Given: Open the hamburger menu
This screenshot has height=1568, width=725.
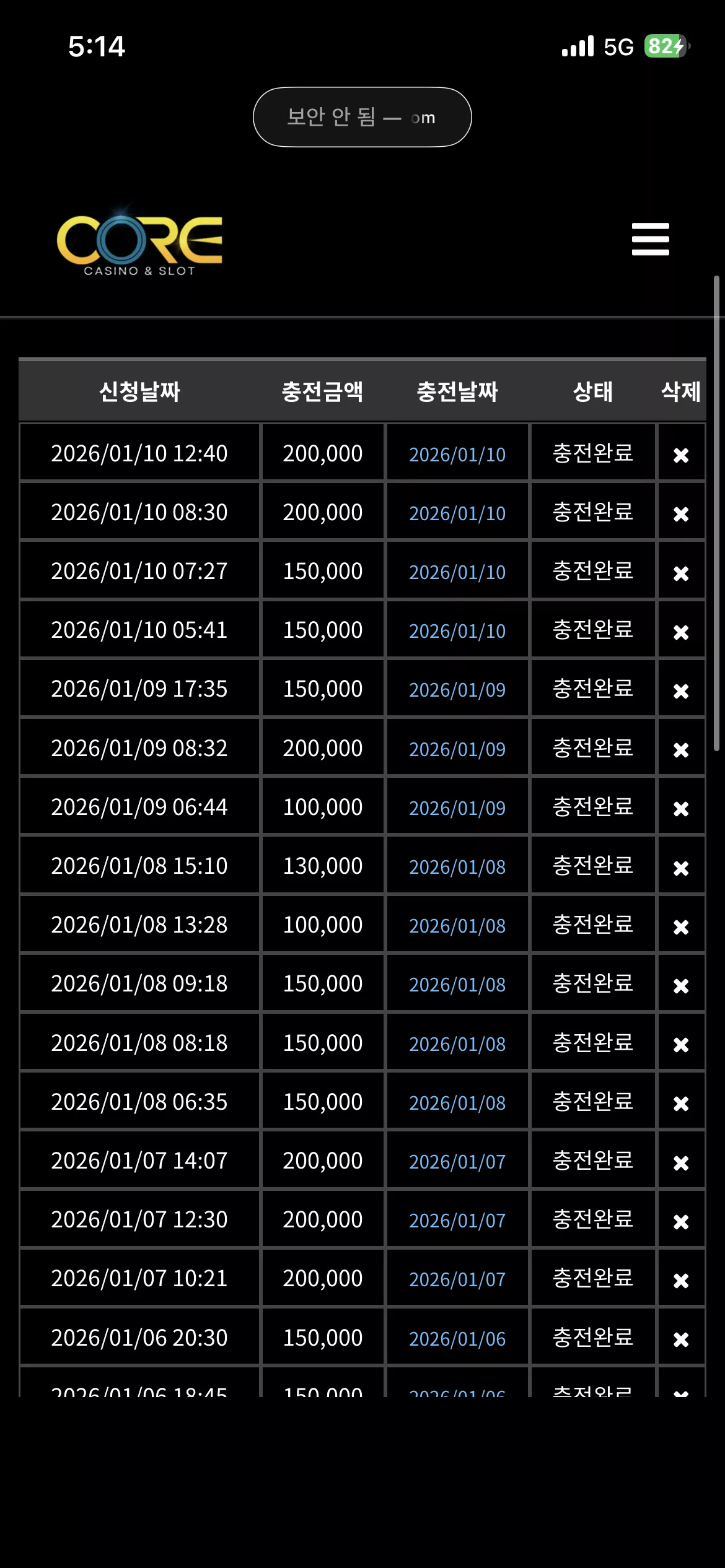Looking at the screenshot, I should [x=650, y=239].
